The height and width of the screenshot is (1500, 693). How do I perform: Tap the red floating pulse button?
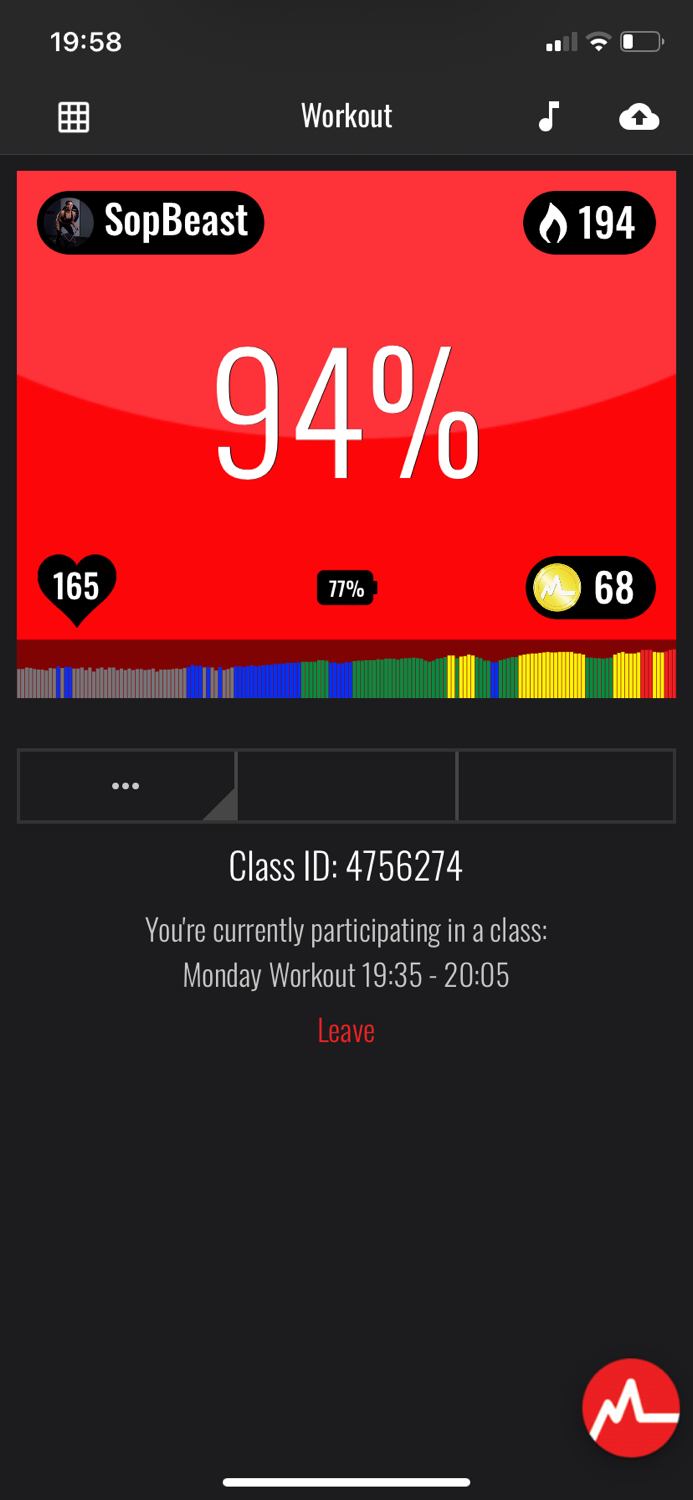point(631,1407)
